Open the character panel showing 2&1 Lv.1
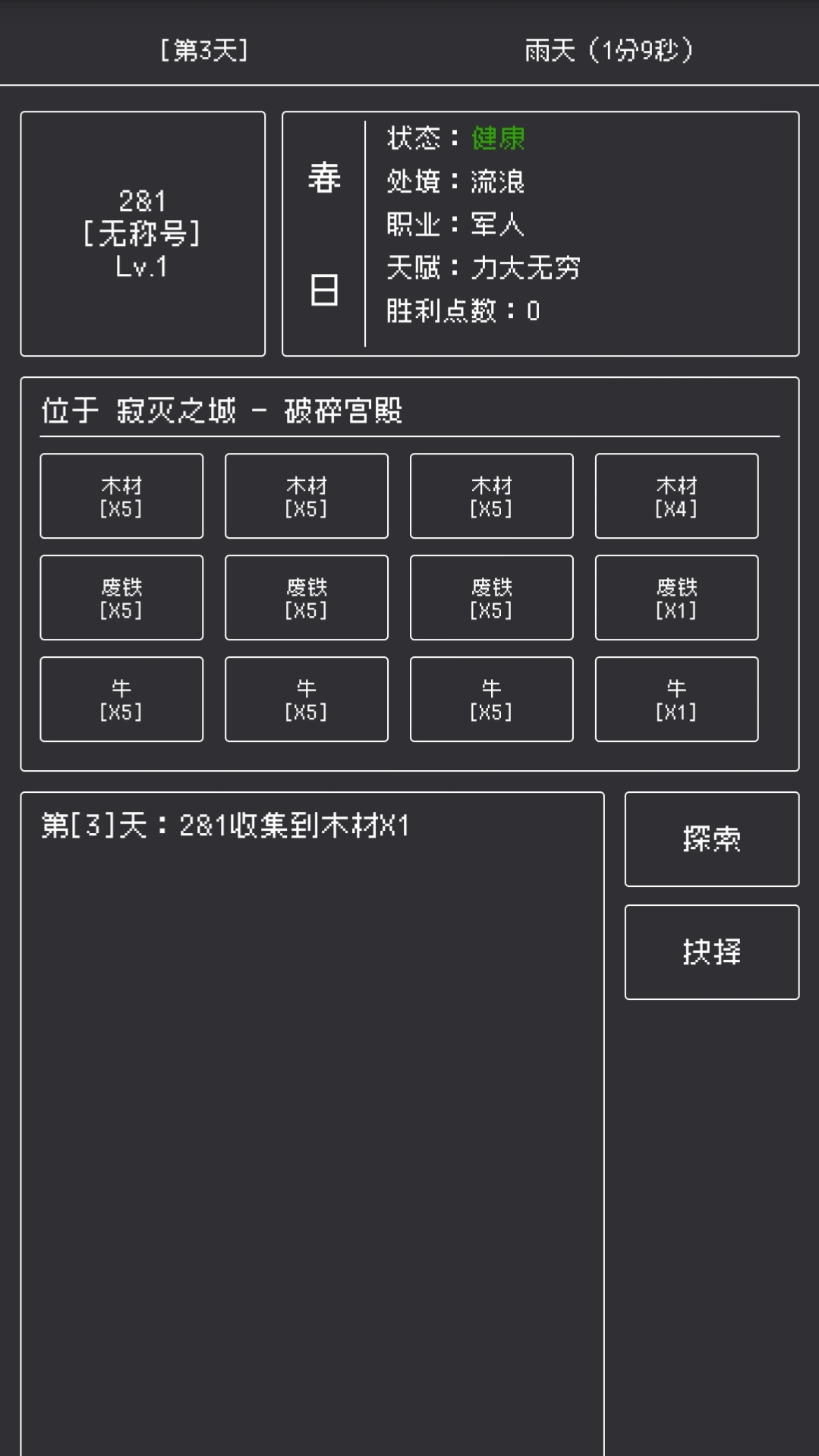Image resolution: width=819 pixels, height=1456 pixels. click(x=142, y=233)
